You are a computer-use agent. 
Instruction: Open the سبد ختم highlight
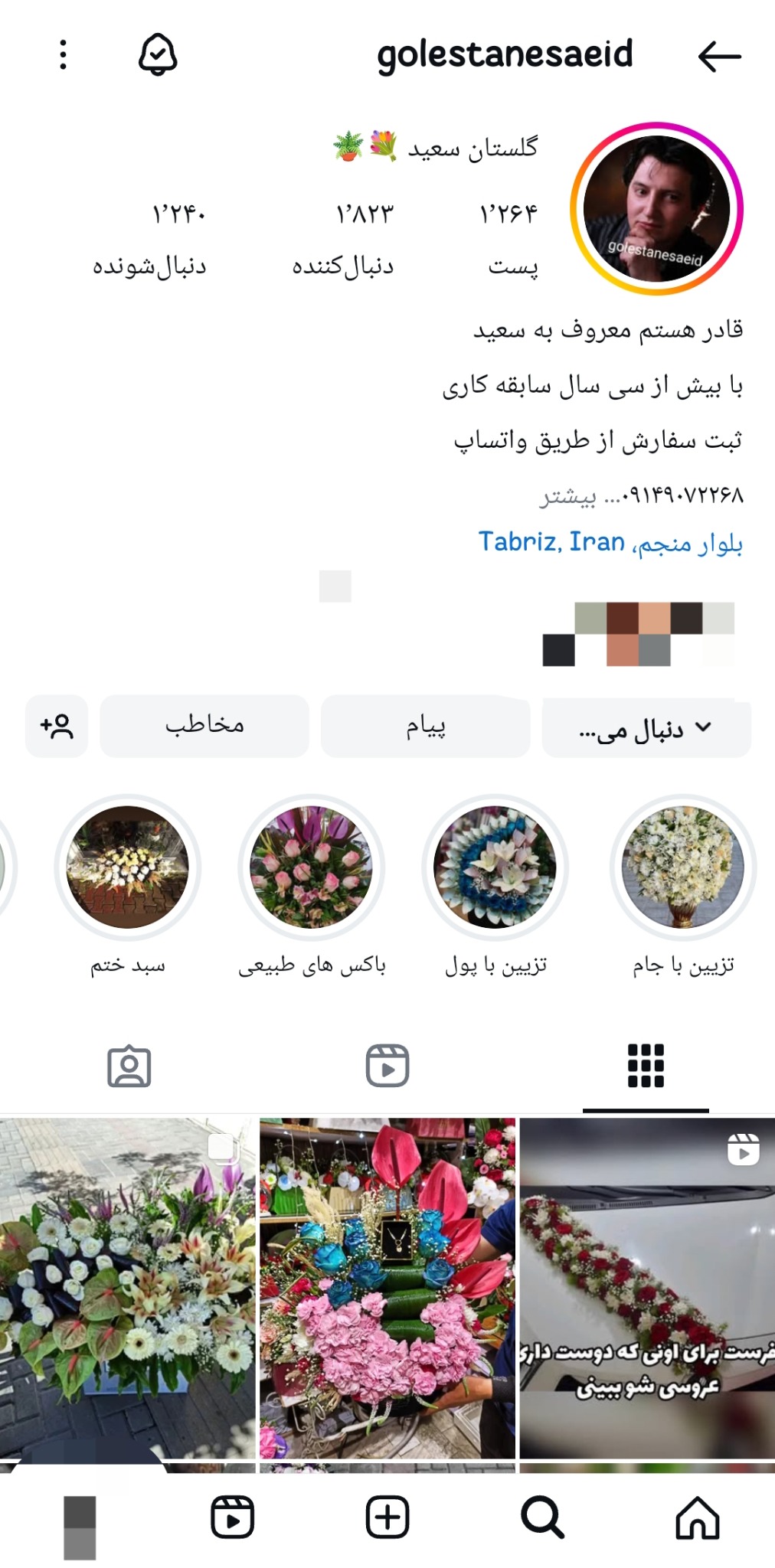pyautogui.click(x=127, y=867)
